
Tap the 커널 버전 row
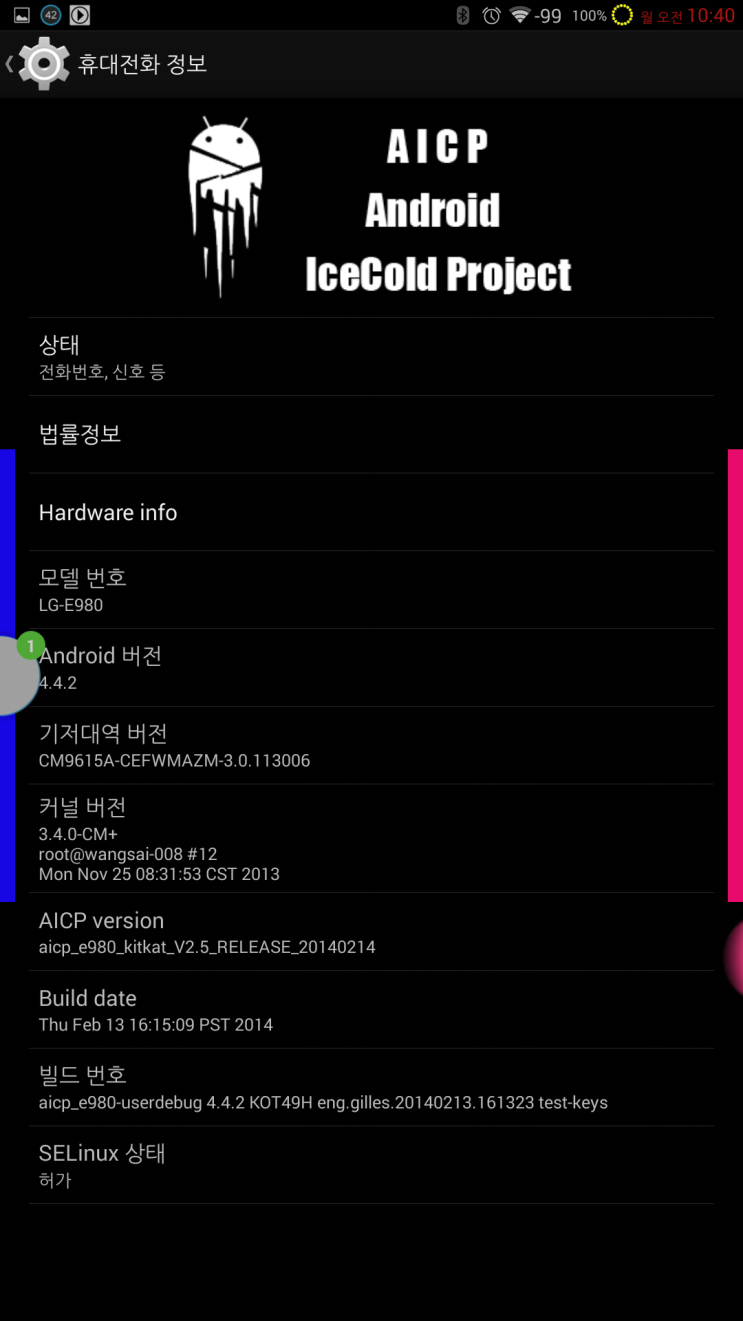[x=371, y=839]
